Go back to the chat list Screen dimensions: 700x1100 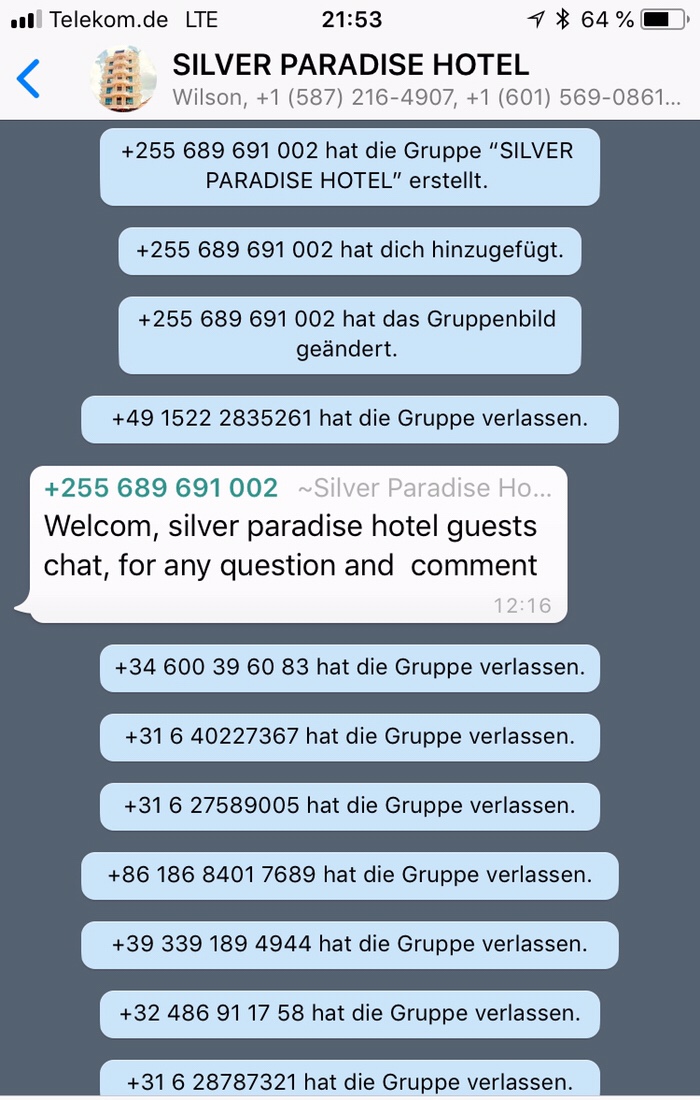tap(29, 79)
